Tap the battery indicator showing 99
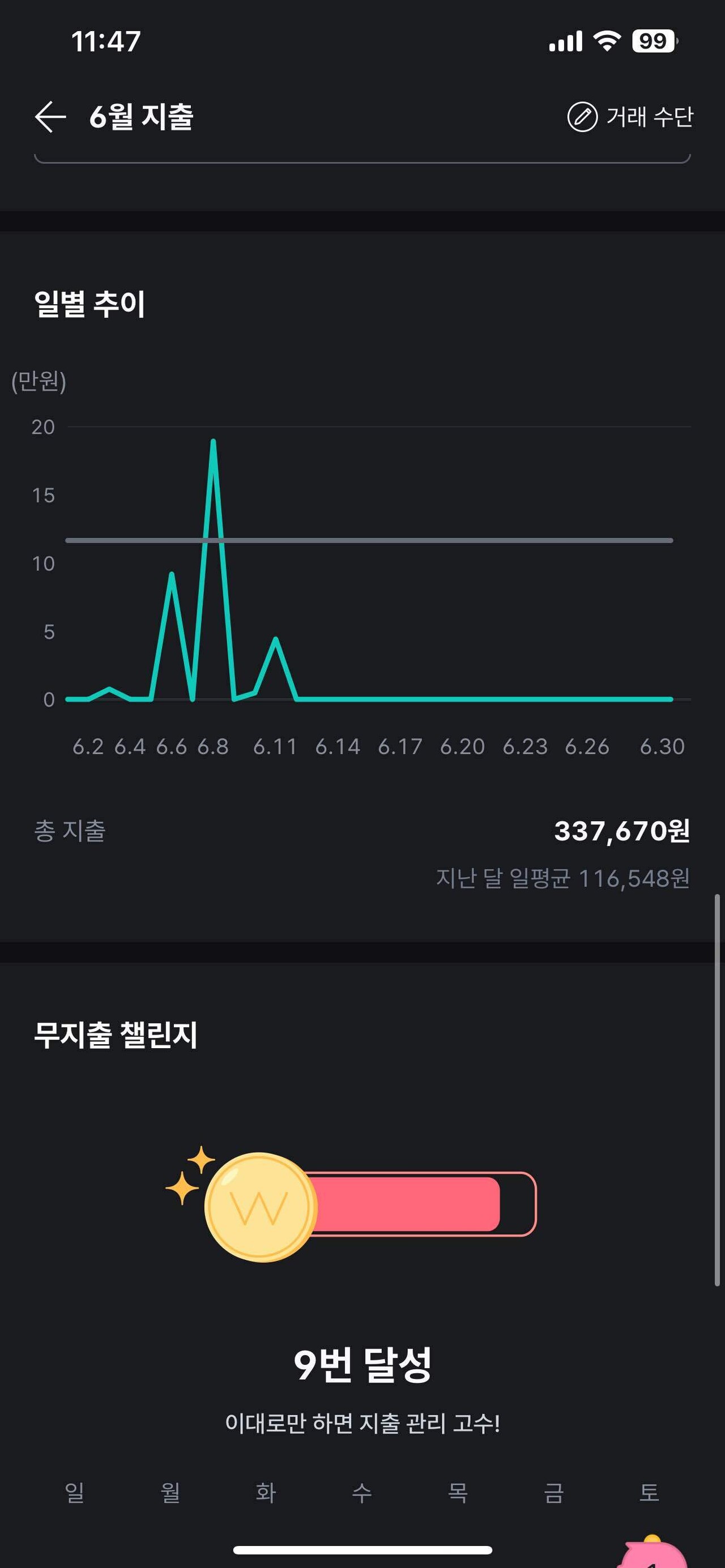This screenshot has width=725, height=1568. tap(654, 40)
